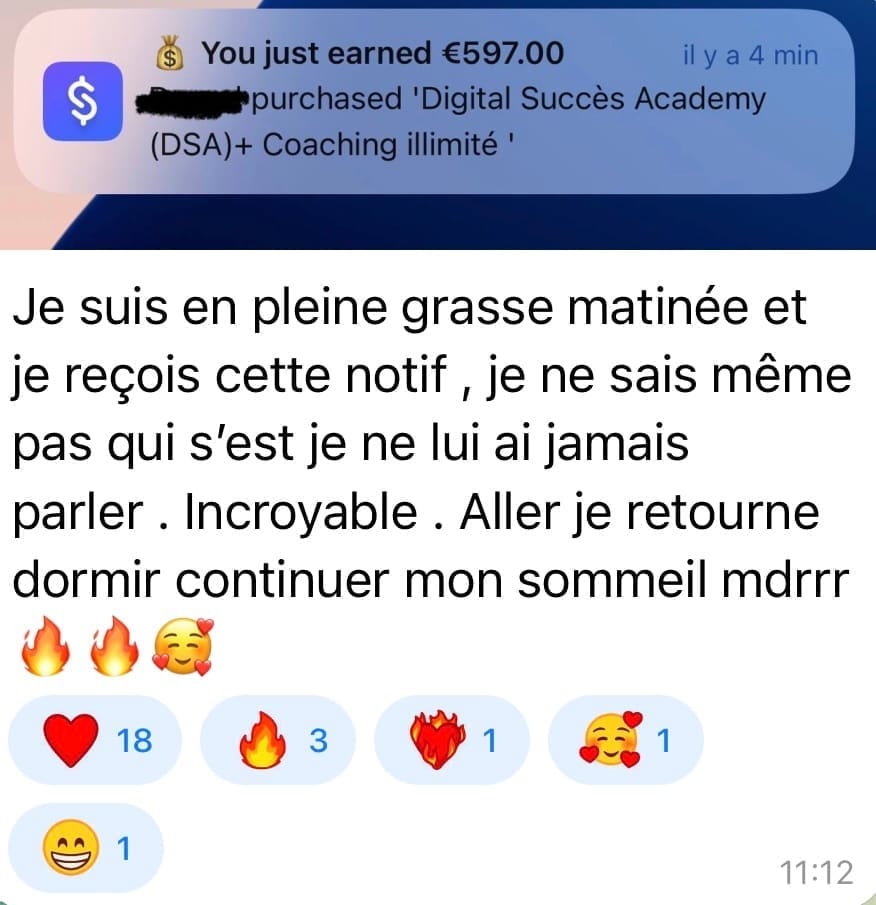Select the smiling face with hearts reaction
The image size is (876, 905).
[x=625, y=741]
